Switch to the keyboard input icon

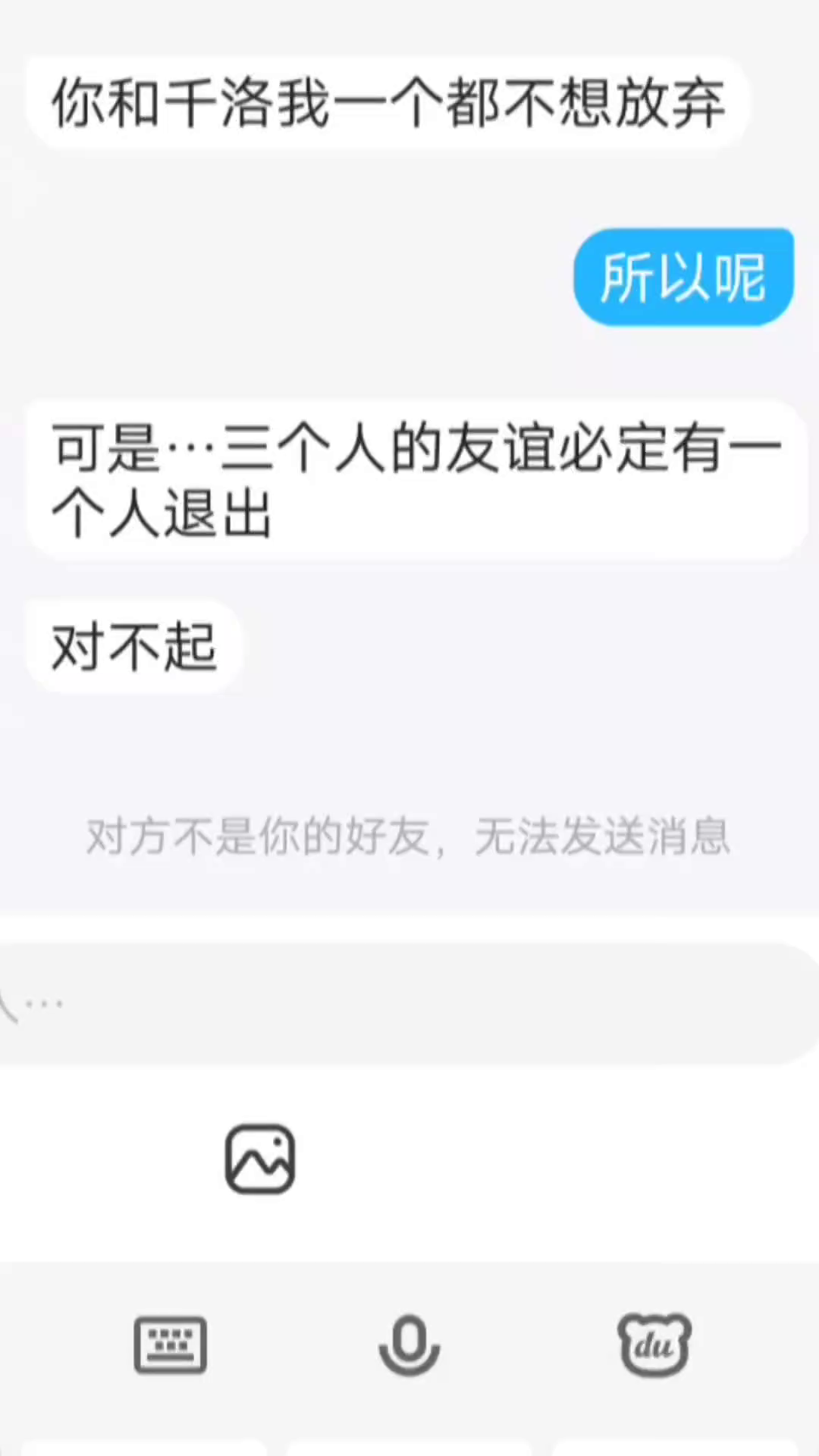click(x=171, y=1345)
